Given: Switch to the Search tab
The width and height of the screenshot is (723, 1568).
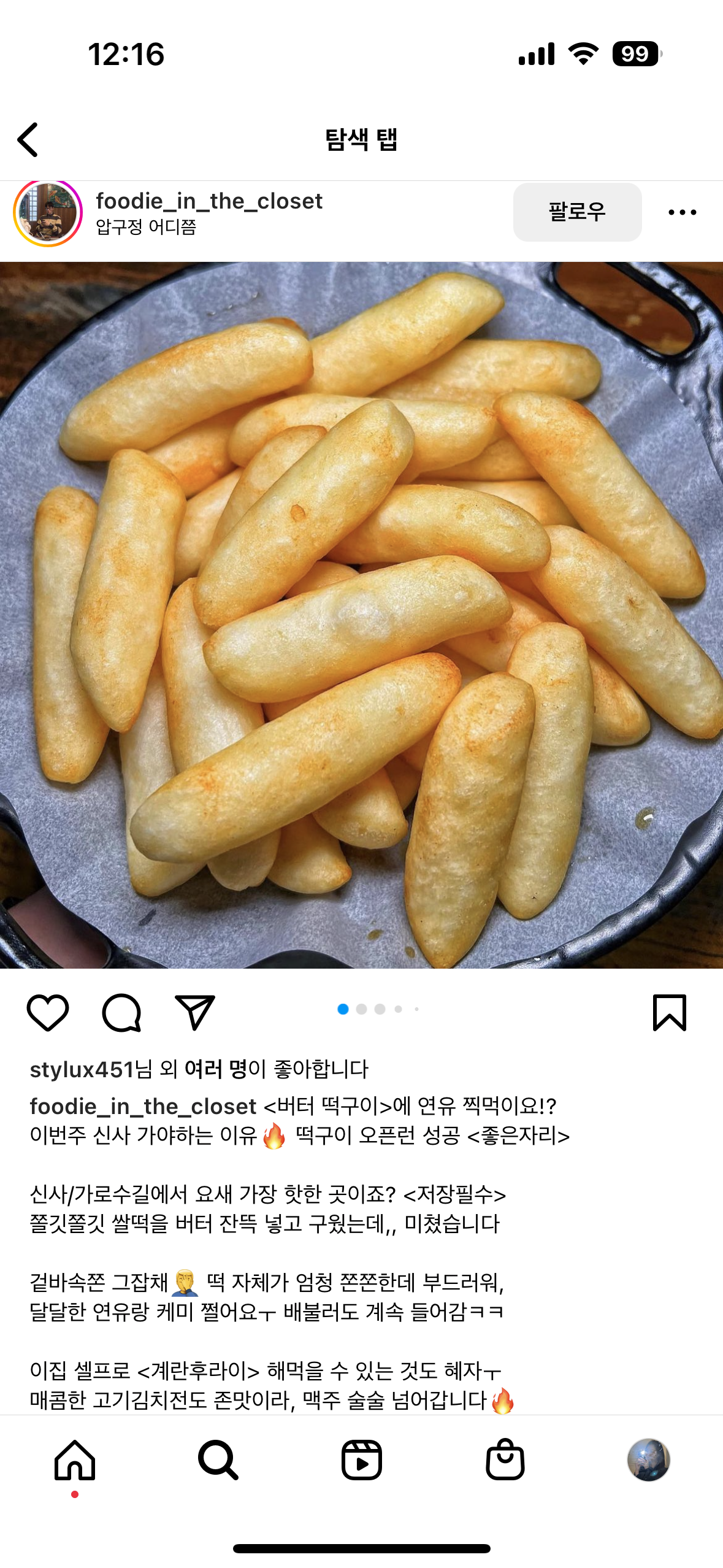Looking at the screenshot, I should 218,1461.
